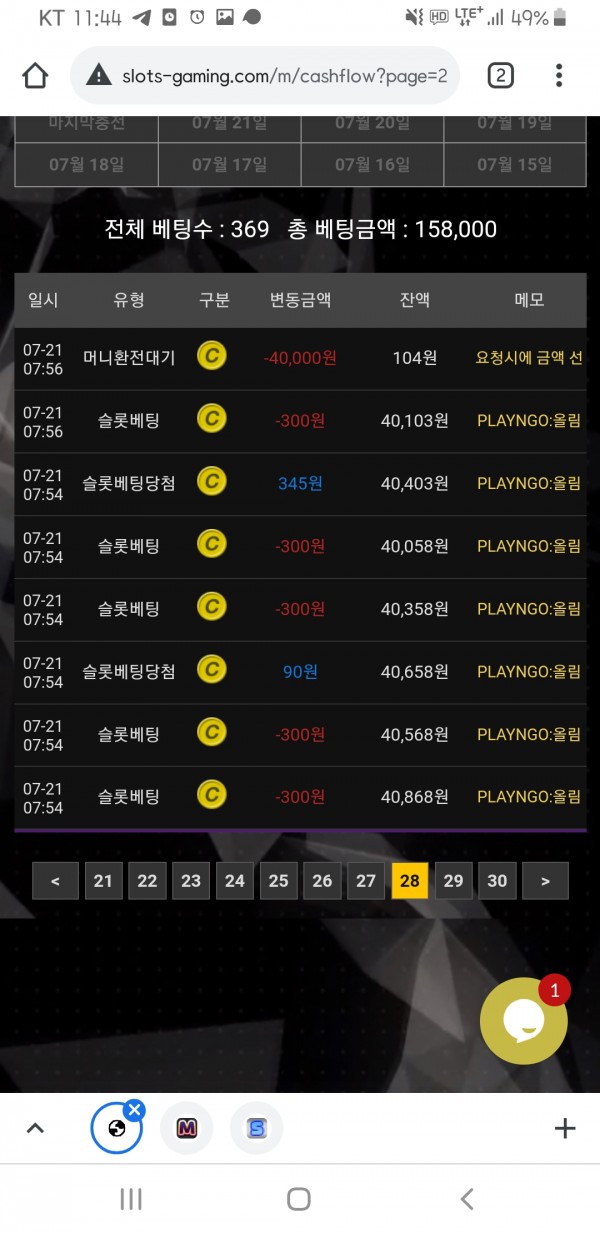Screen dimensions: 600x1233
Task: Open the browser overflow menu
Action: pos(559,75)
